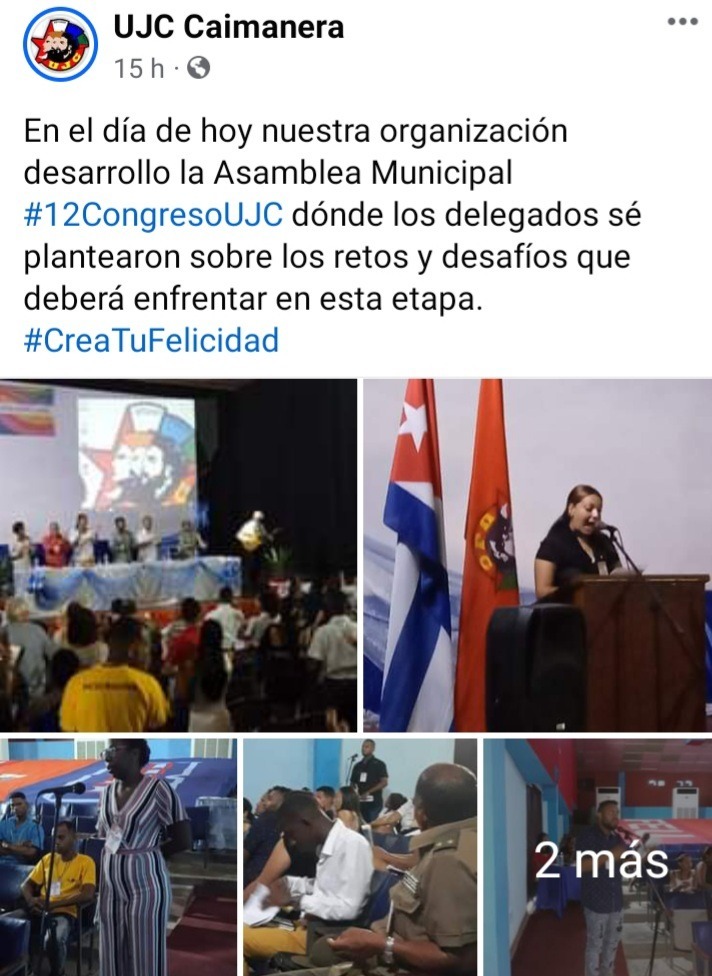View photo of woman speaking at podium
This screenshot has height=976, width=712.
tap(537, 555)
